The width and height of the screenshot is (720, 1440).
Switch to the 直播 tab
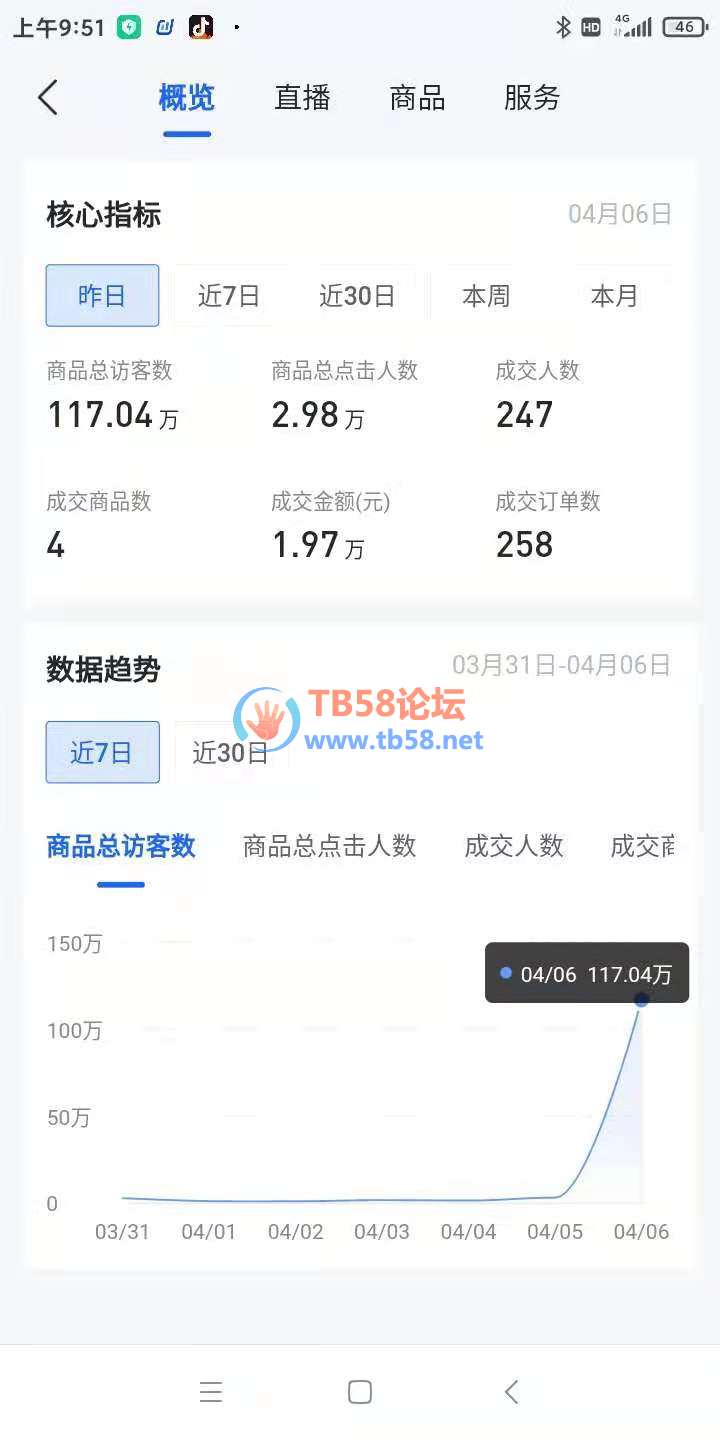[302, 98]
